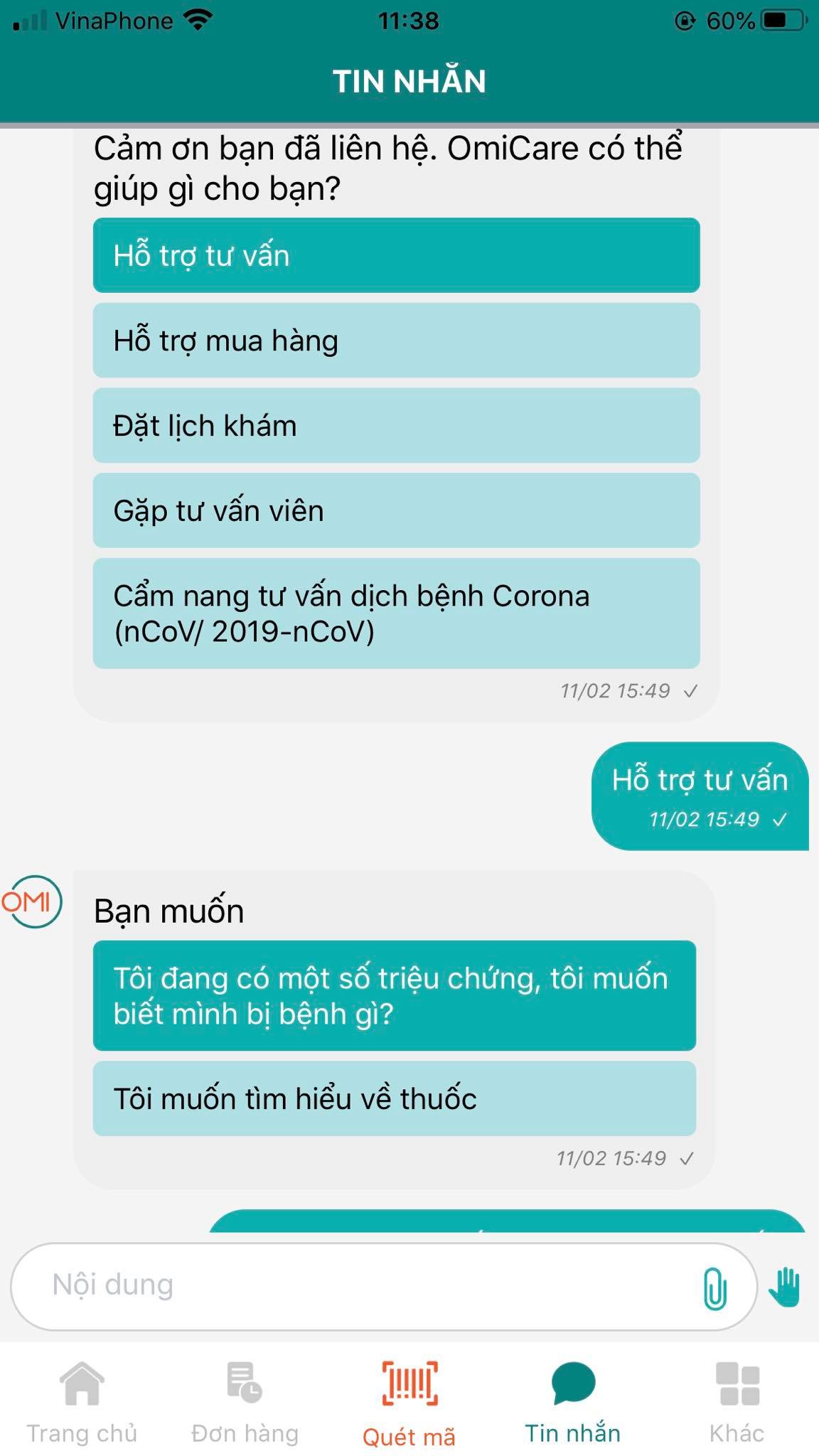Open Cẩm nang tư vấn dịch bệnh Corona

[396, 613]
